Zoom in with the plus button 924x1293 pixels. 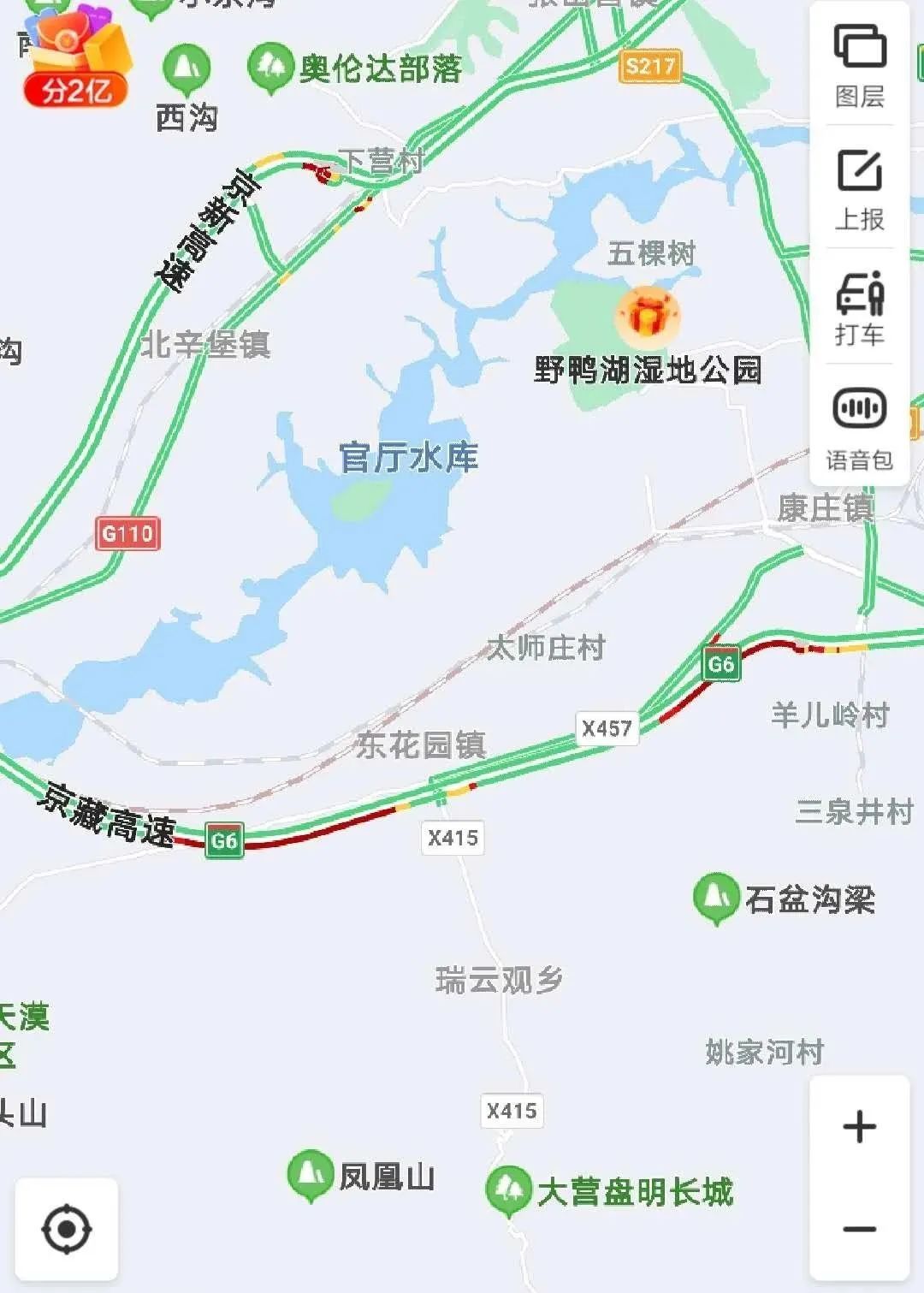(x=859, y=1126)
